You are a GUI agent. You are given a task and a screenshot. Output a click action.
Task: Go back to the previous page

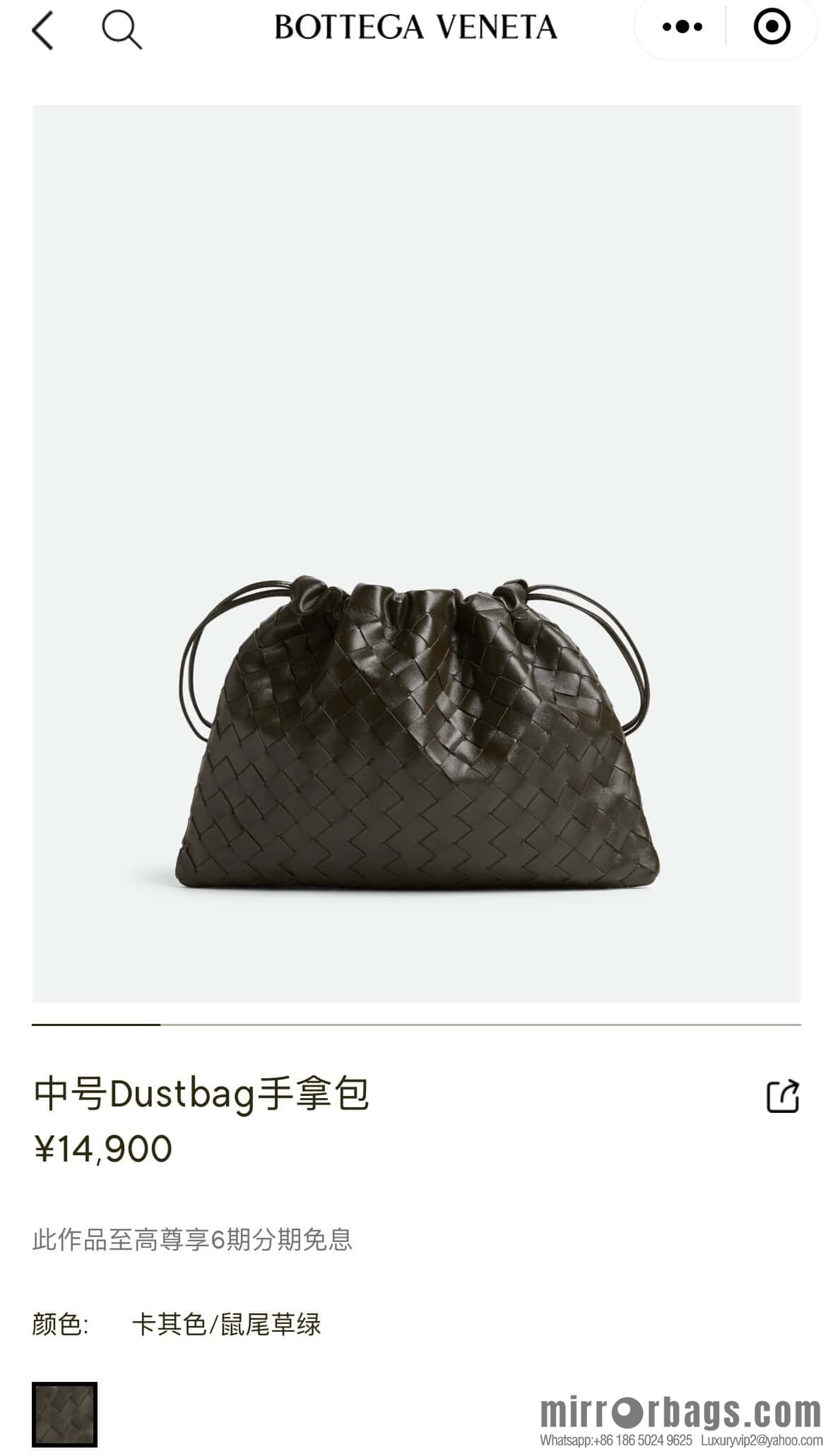pos(43,30)
